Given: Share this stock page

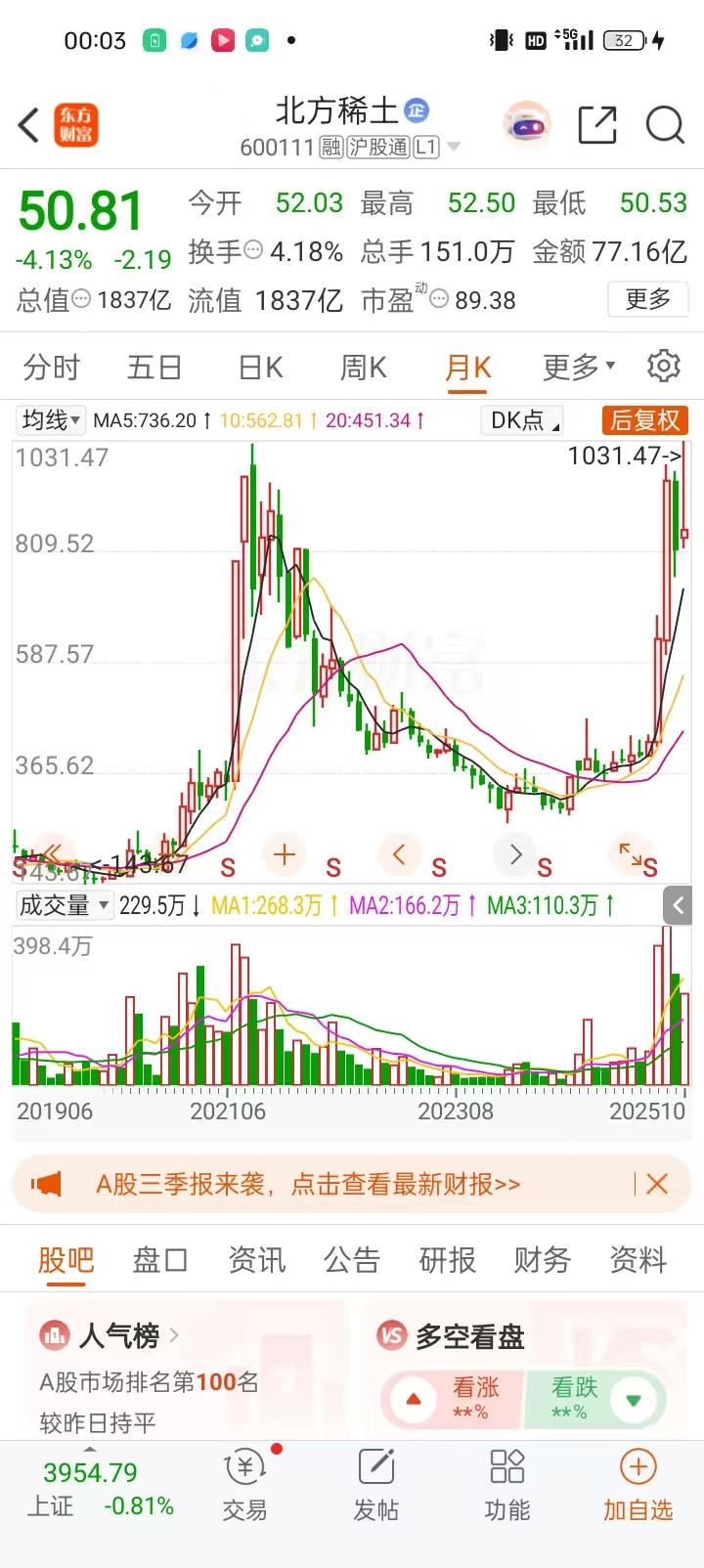Looking at the screenshot, I should tap(596, 125).
